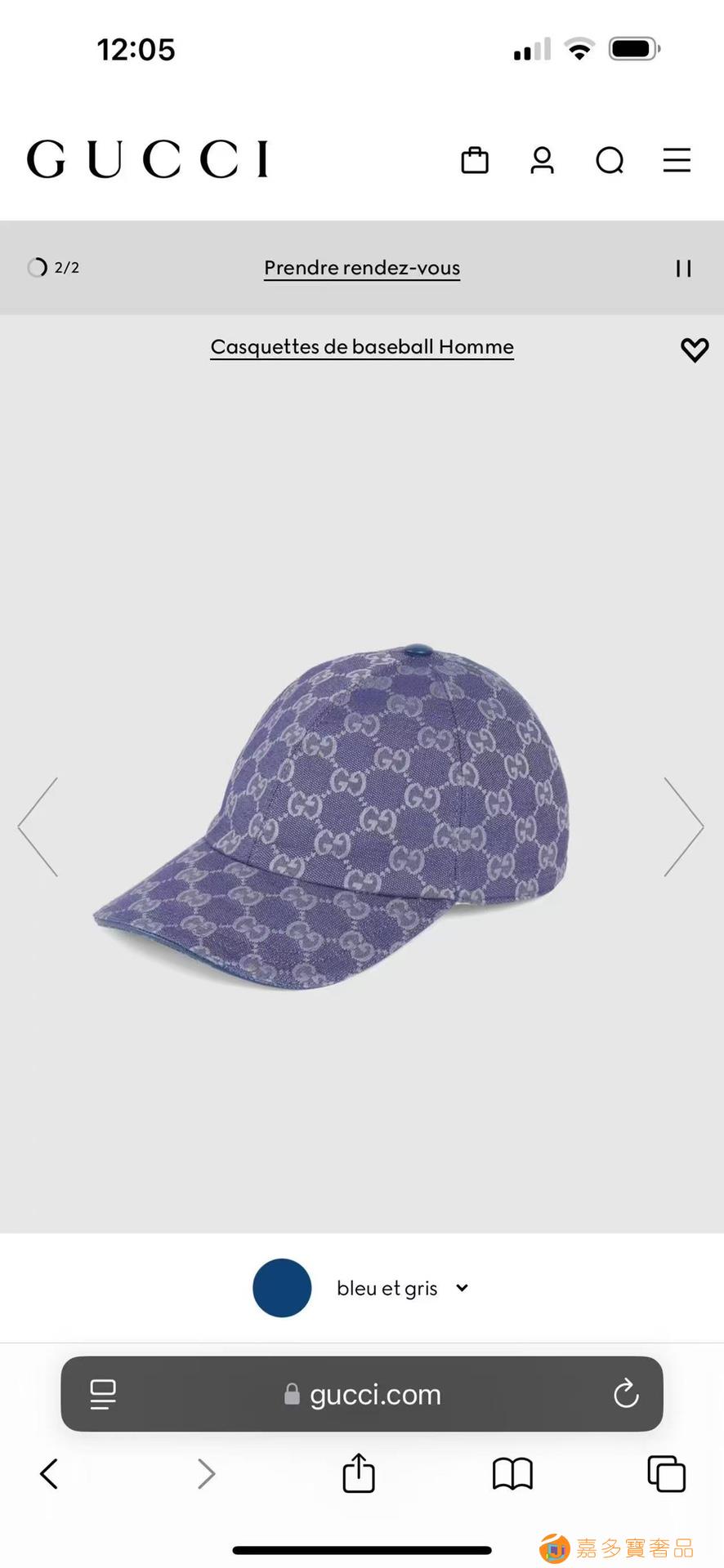This screenshot has width=724, height=1568.
Task: Open the tabs overview
Action: tap(667, 1474)
